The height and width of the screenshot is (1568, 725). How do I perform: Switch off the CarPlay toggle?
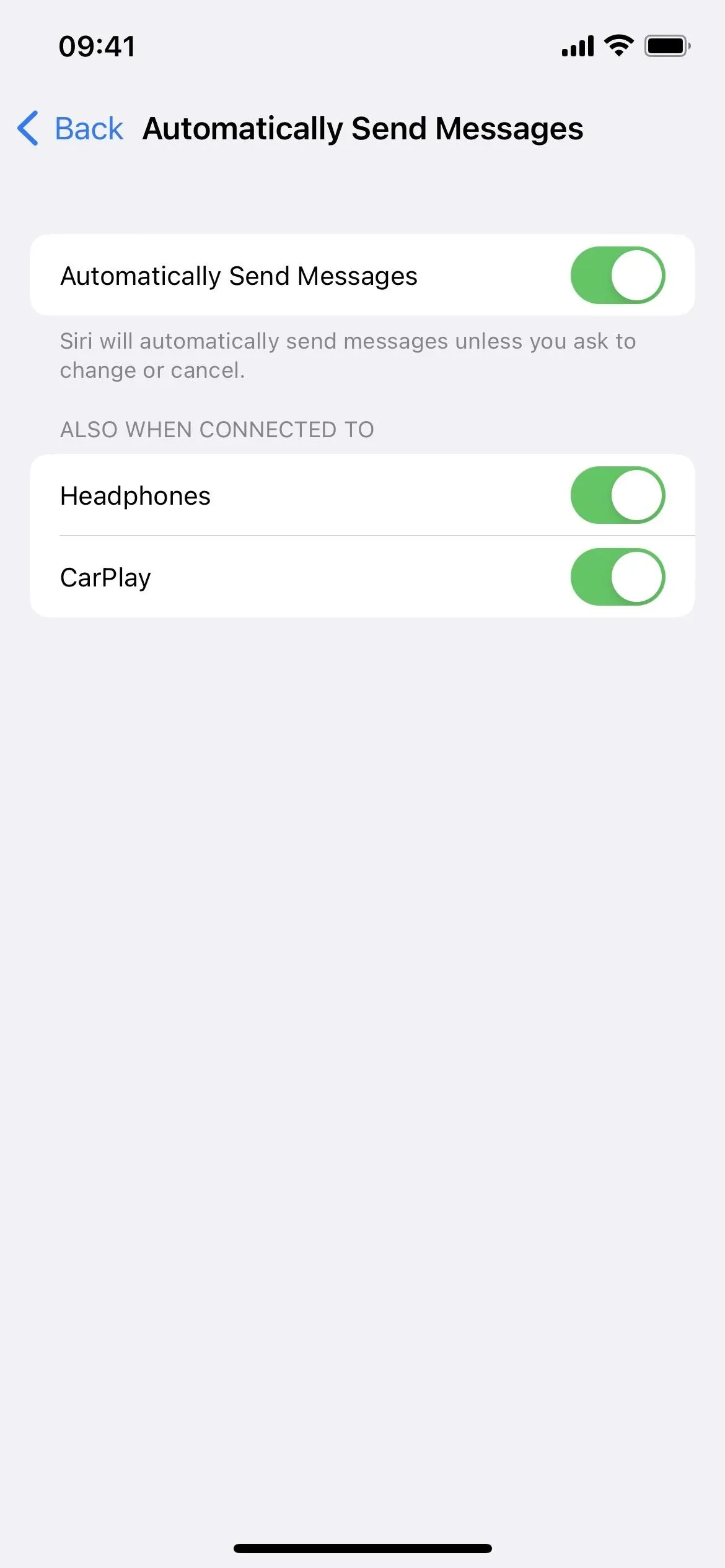(618, 577)
